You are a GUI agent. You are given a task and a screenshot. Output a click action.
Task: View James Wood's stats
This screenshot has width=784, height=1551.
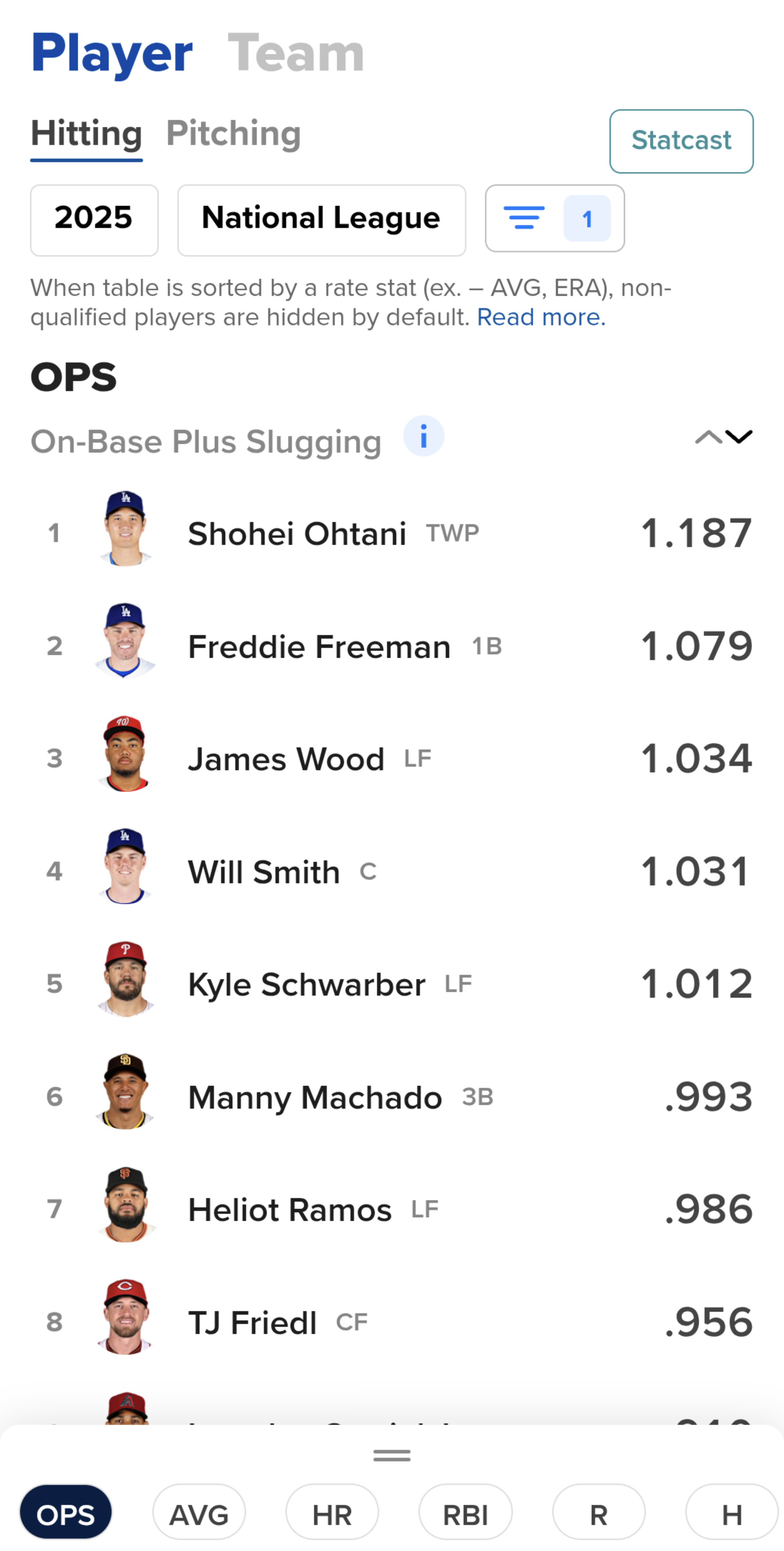pos(392,758)
